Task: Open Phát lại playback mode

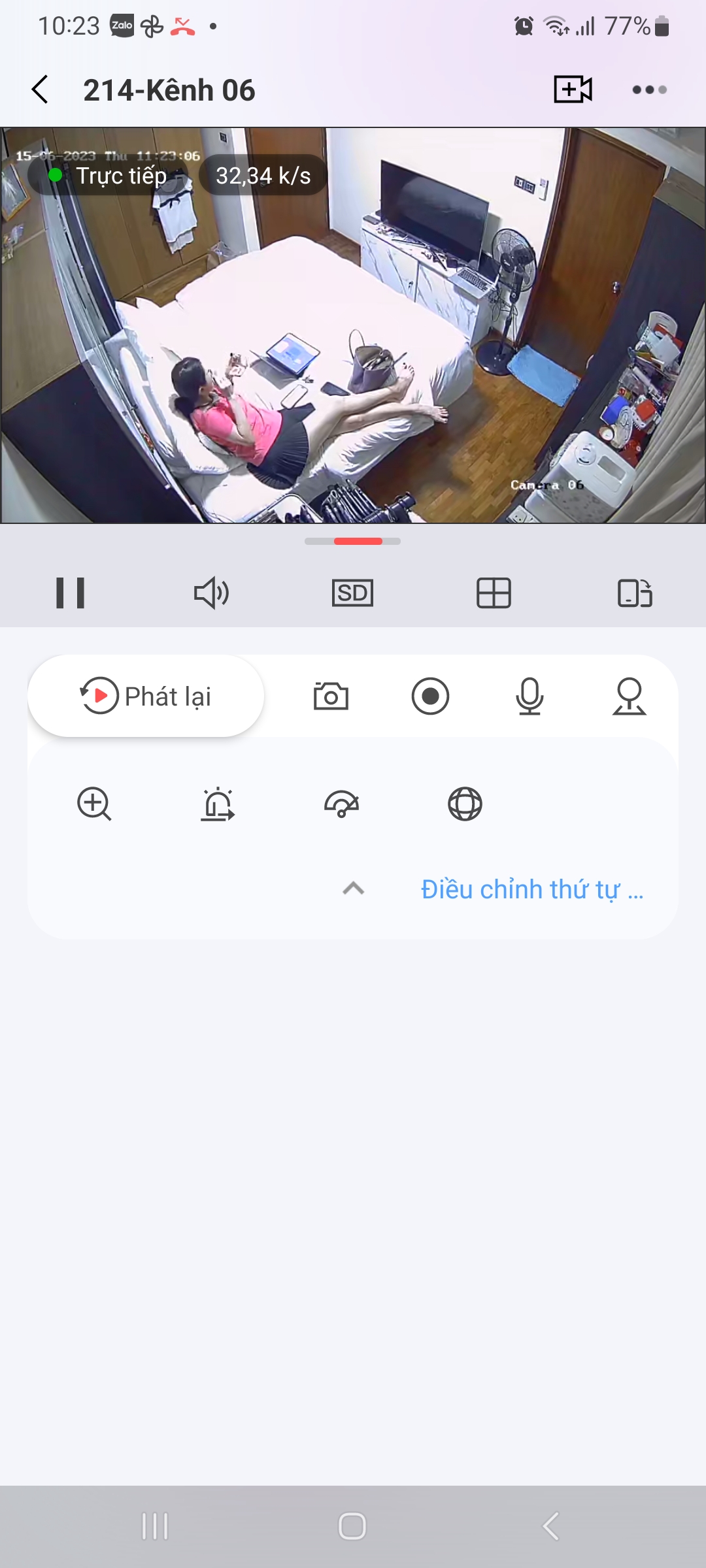Action: [x=145, y=696]
